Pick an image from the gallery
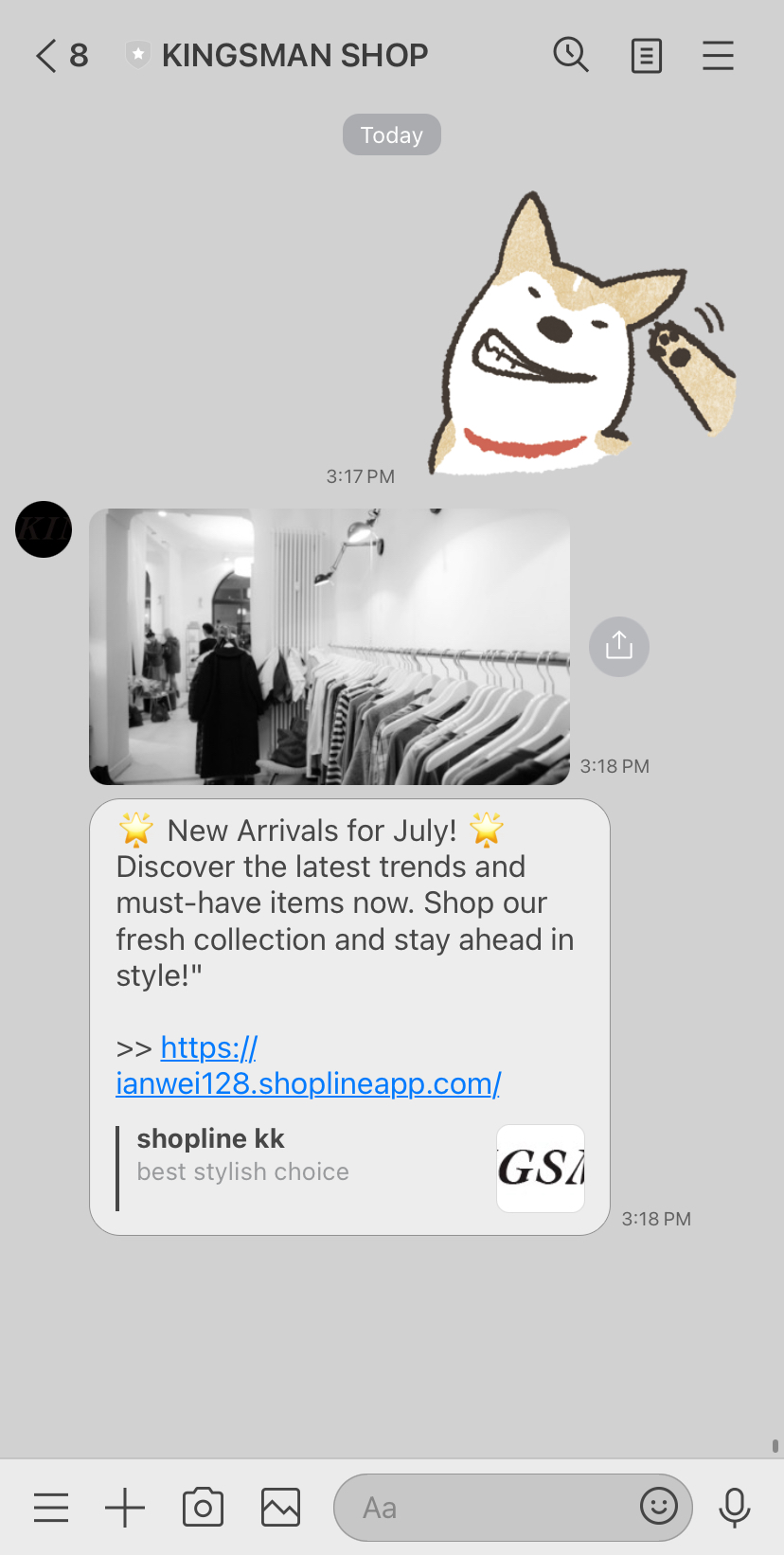 tap(280, 1507)
